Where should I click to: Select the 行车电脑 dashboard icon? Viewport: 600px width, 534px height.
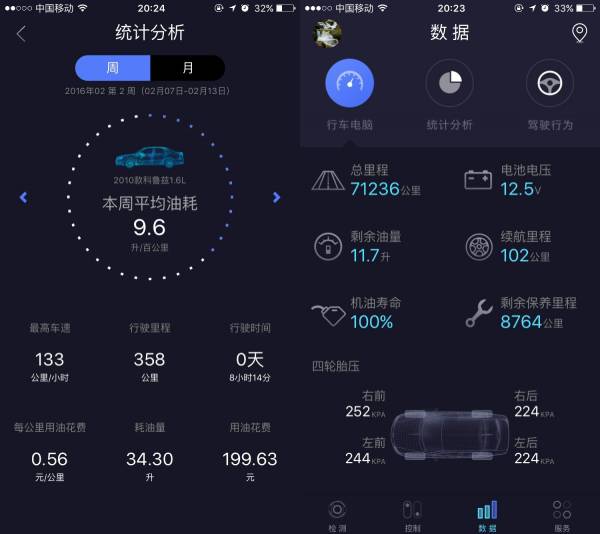pos(349,83)
